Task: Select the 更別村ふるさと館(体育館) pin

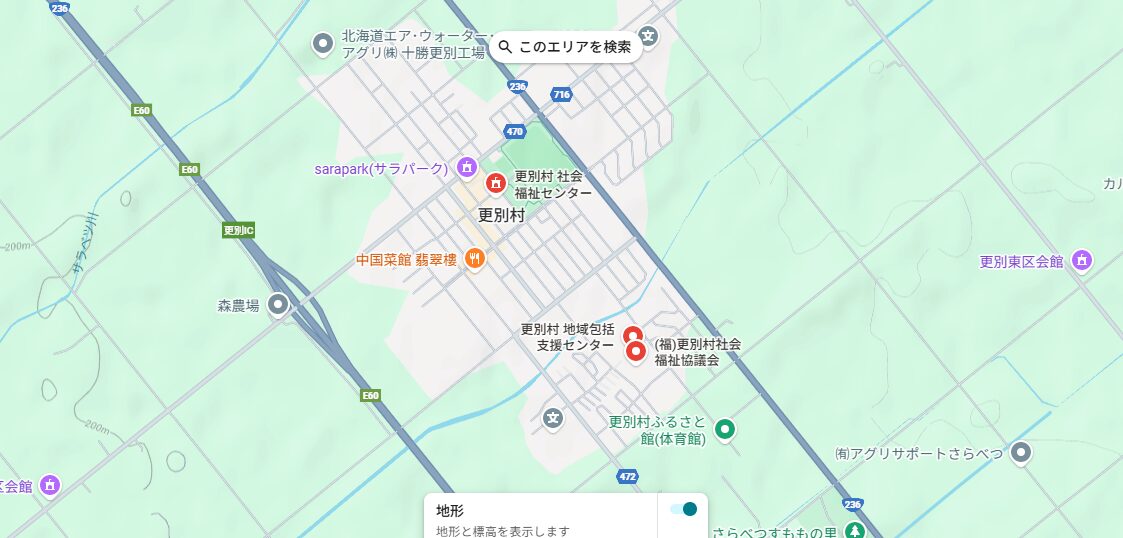Action: coord(725,429)
